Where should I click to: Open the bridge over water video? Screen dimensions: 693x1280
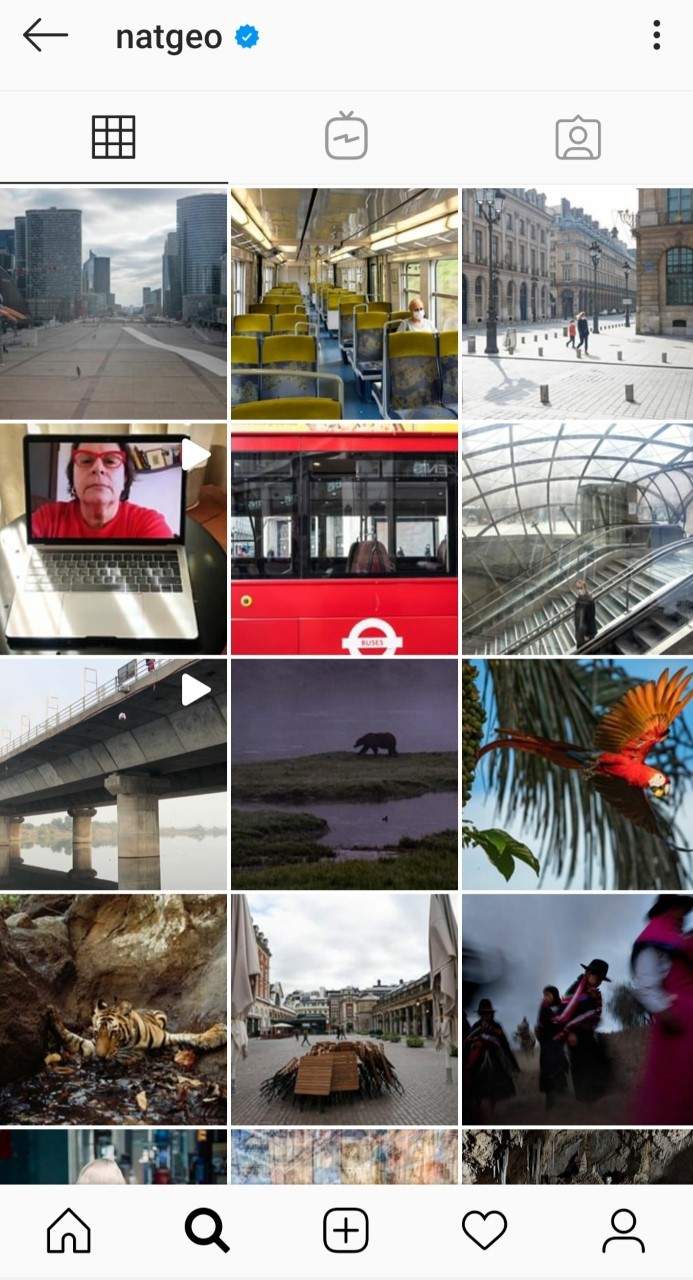pos(114,774)
